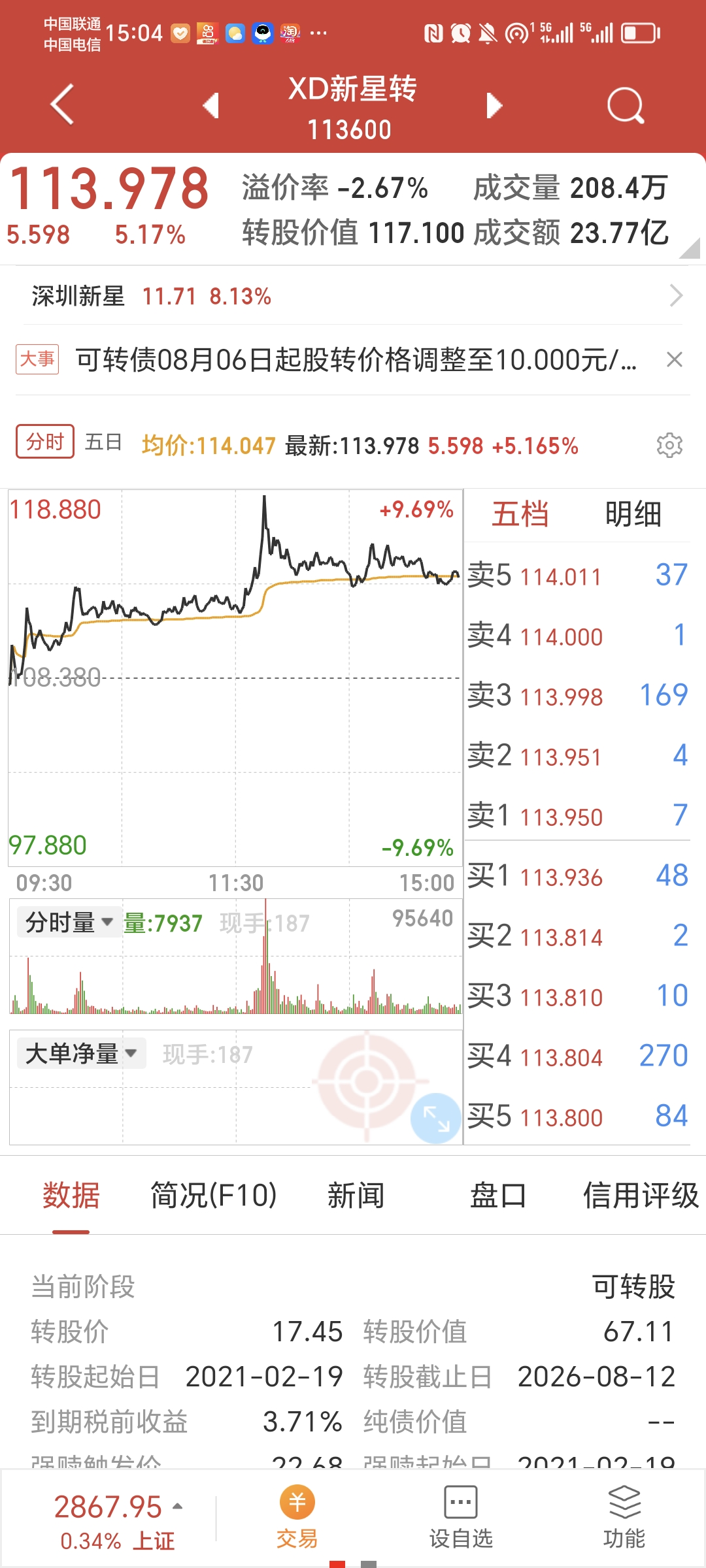Expand the 分时量 indicator dropdown
Screen dimensions: 706x1568
pos(69,923)
